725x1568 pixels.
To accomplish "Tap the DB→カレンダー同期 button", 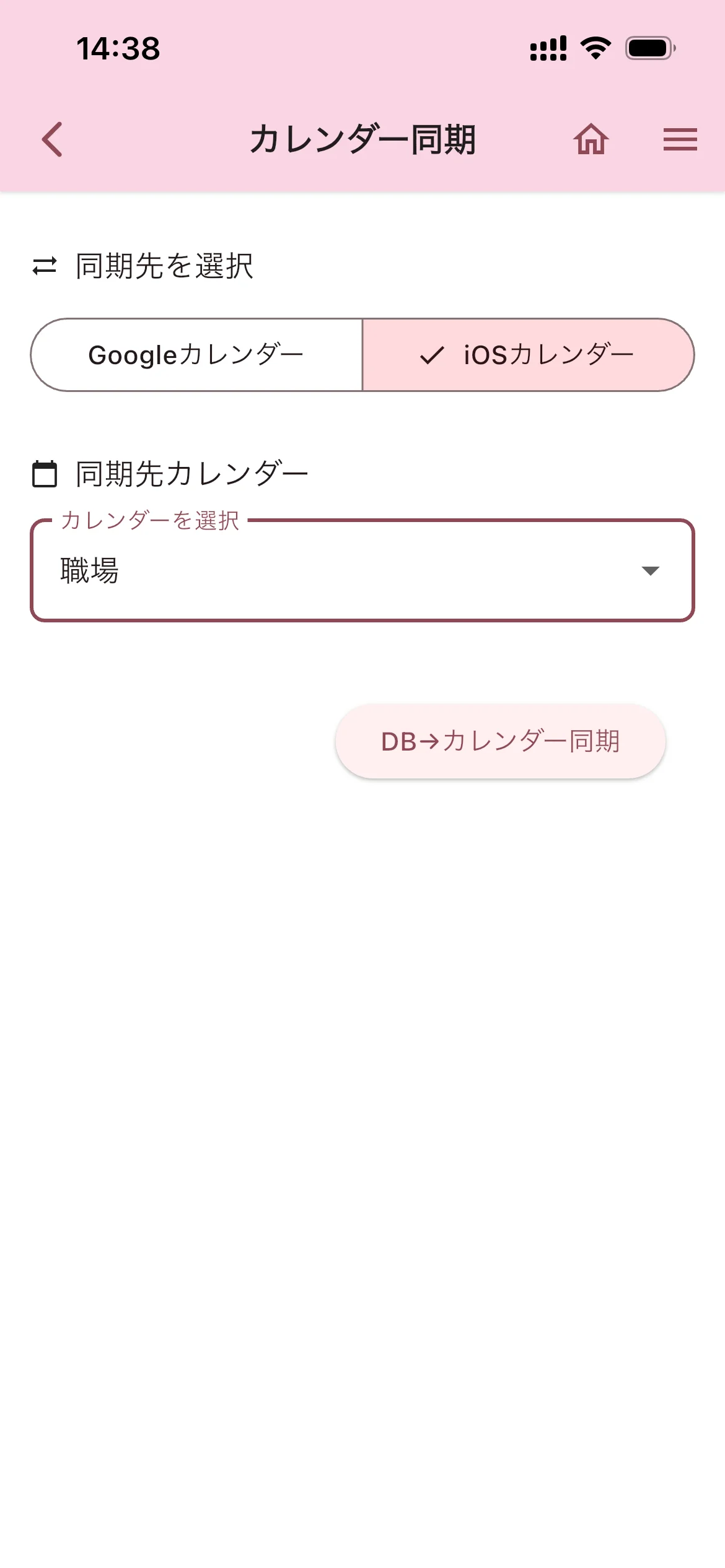I will [x=500, y=741].
